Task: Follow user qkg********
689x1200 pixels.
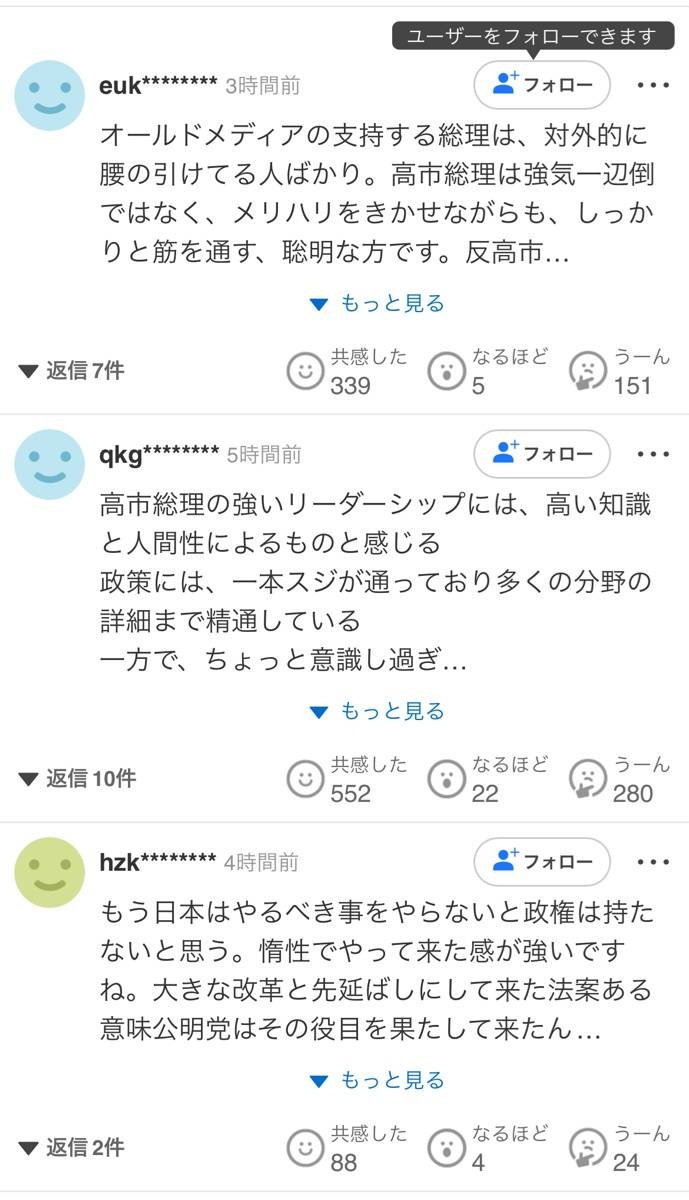Action: 541,454
